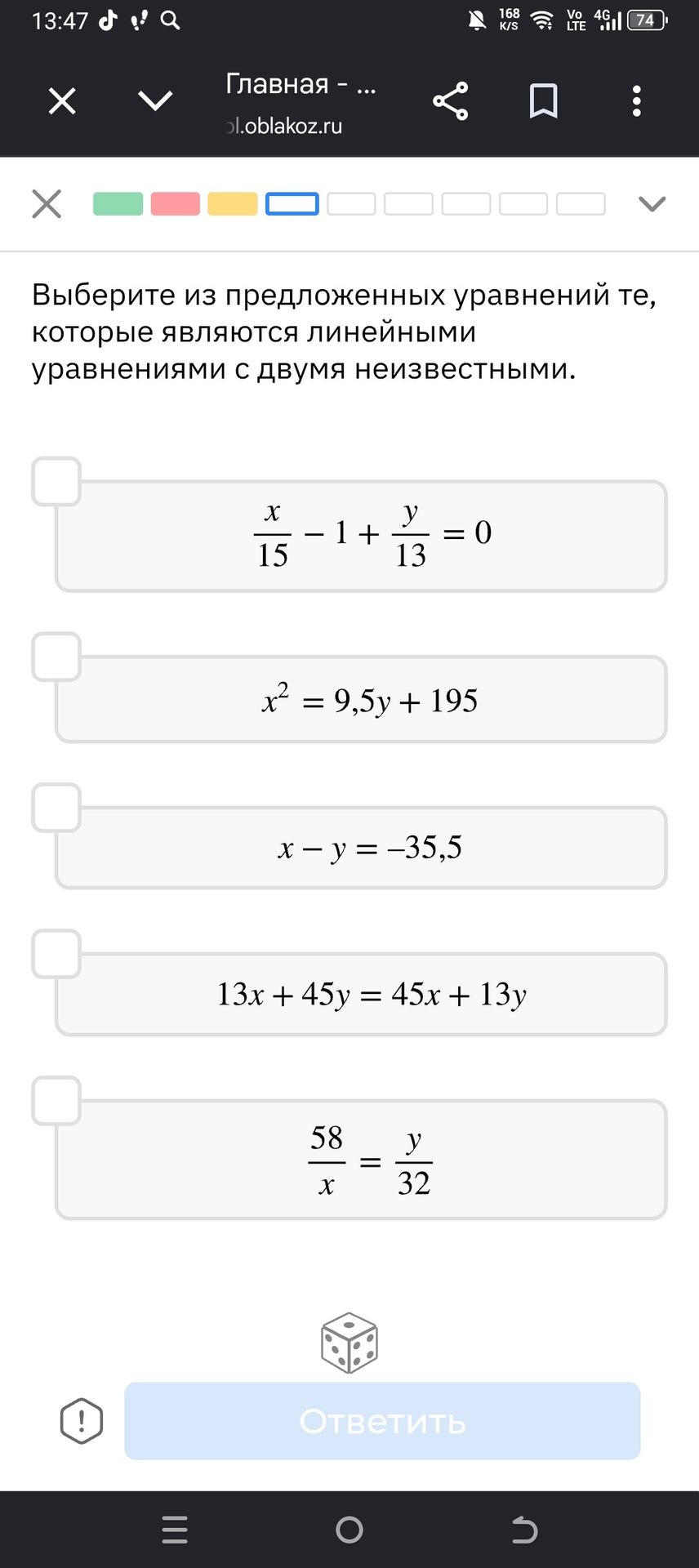The image size is (699, 1568).
Task: Go to the green first question indicator
Action: [118, 203]
